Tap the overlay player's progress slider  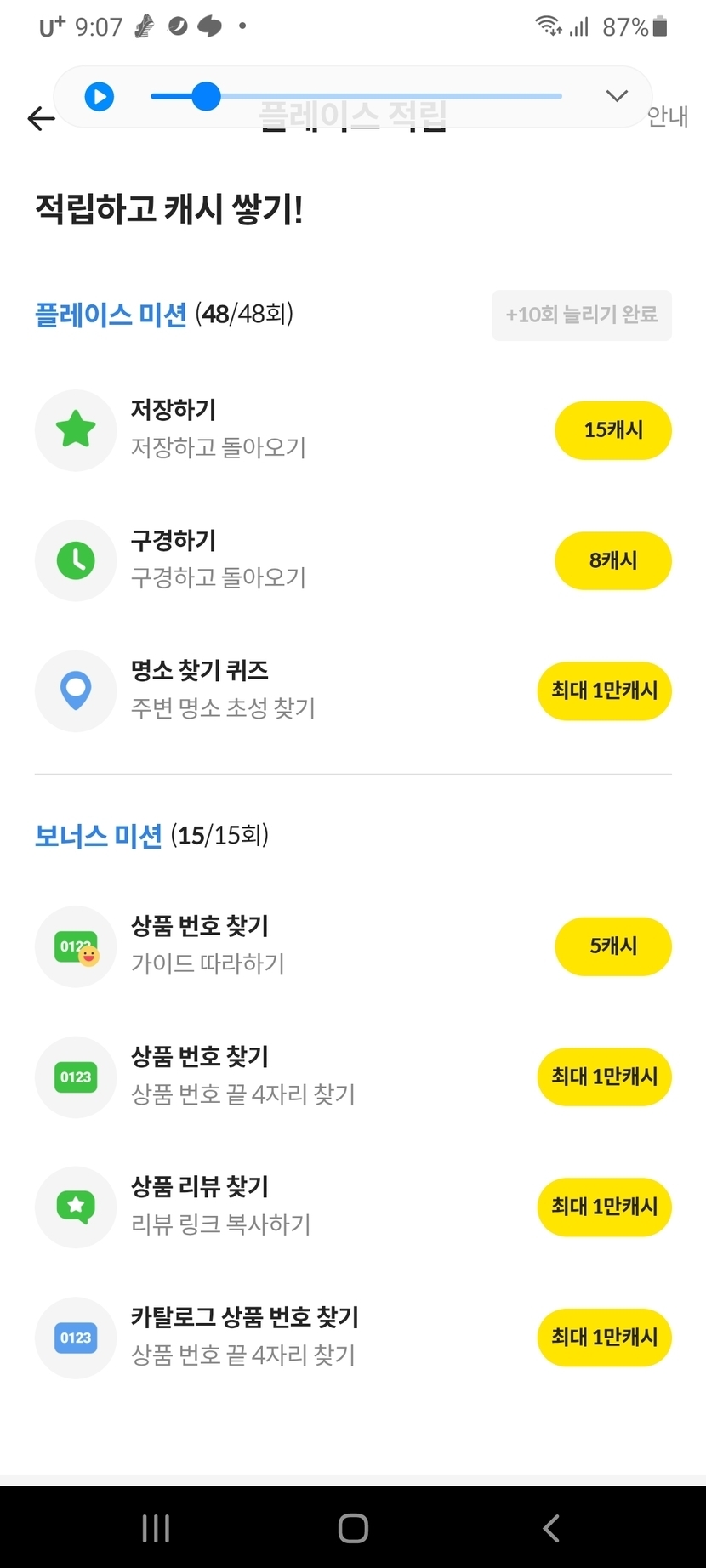356,96
